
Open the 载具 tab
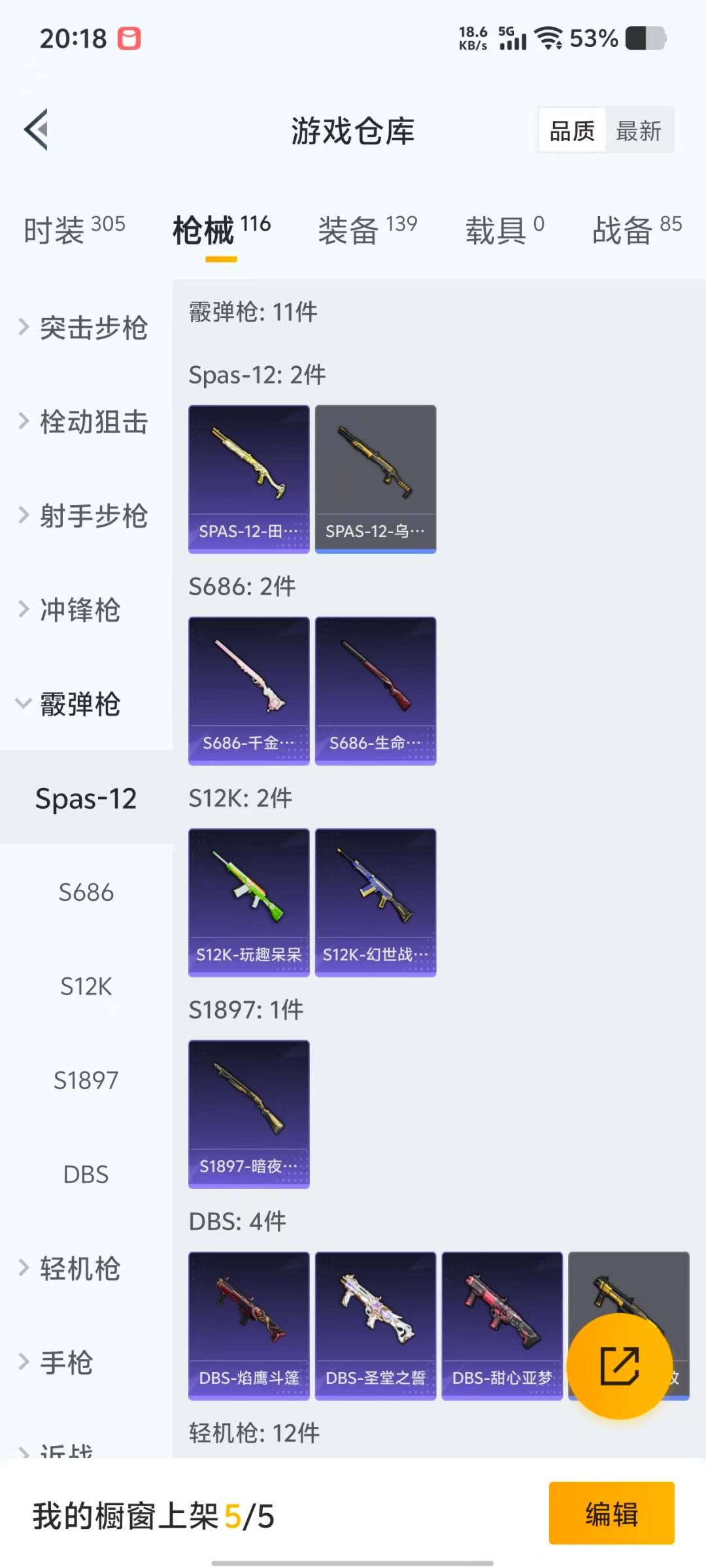point(504,230)
